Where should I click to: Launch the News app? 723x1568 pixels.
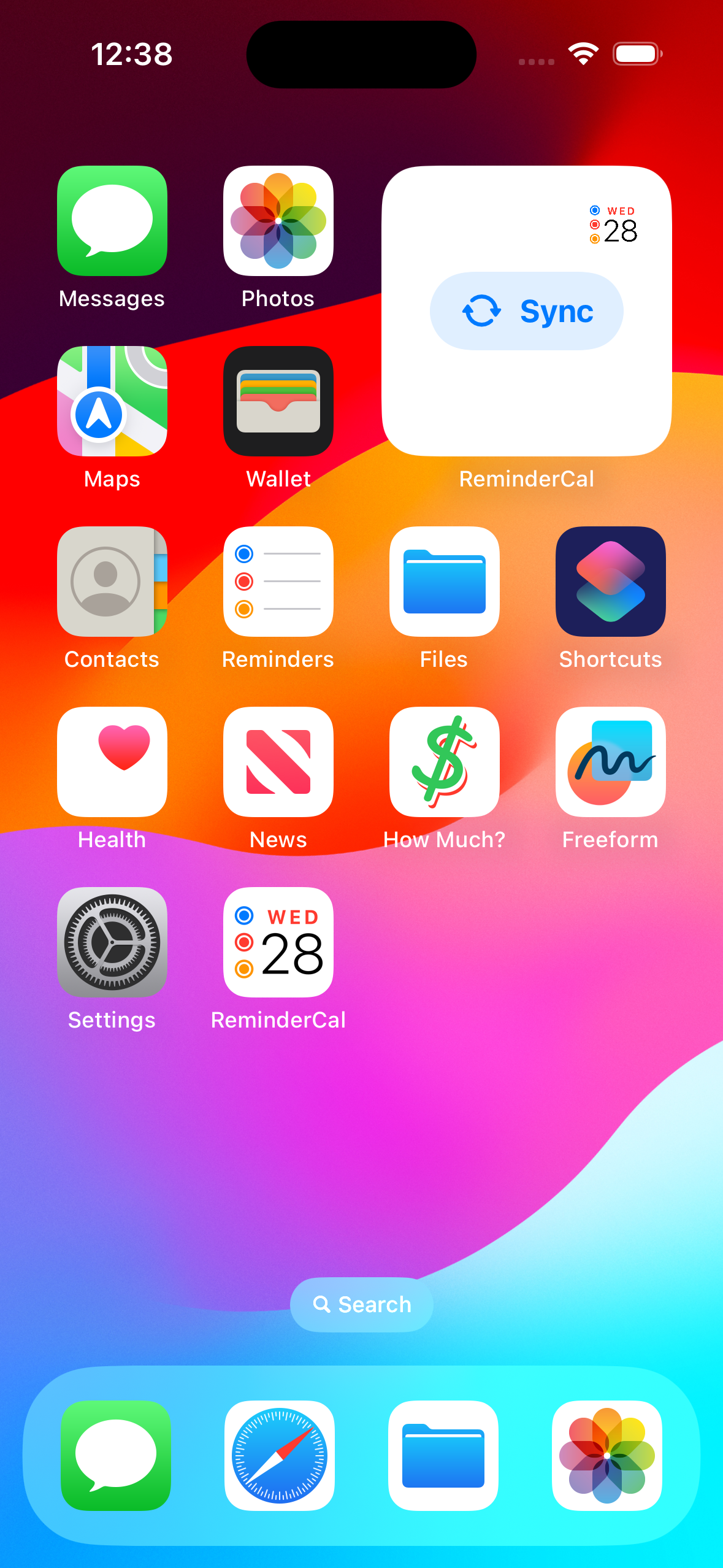pos(278,762)
